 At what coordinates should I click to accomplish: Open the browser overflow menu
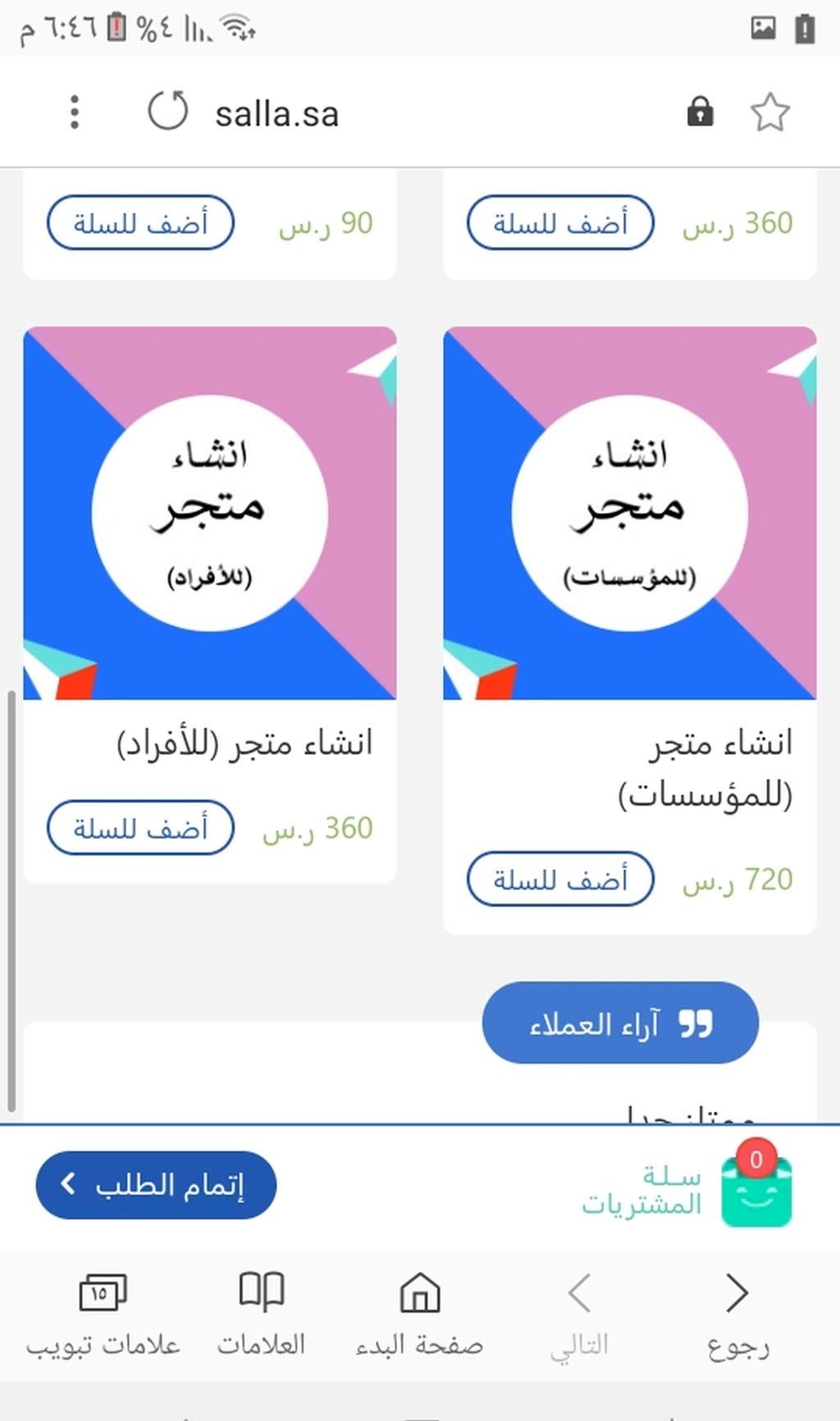pos(75,112)
